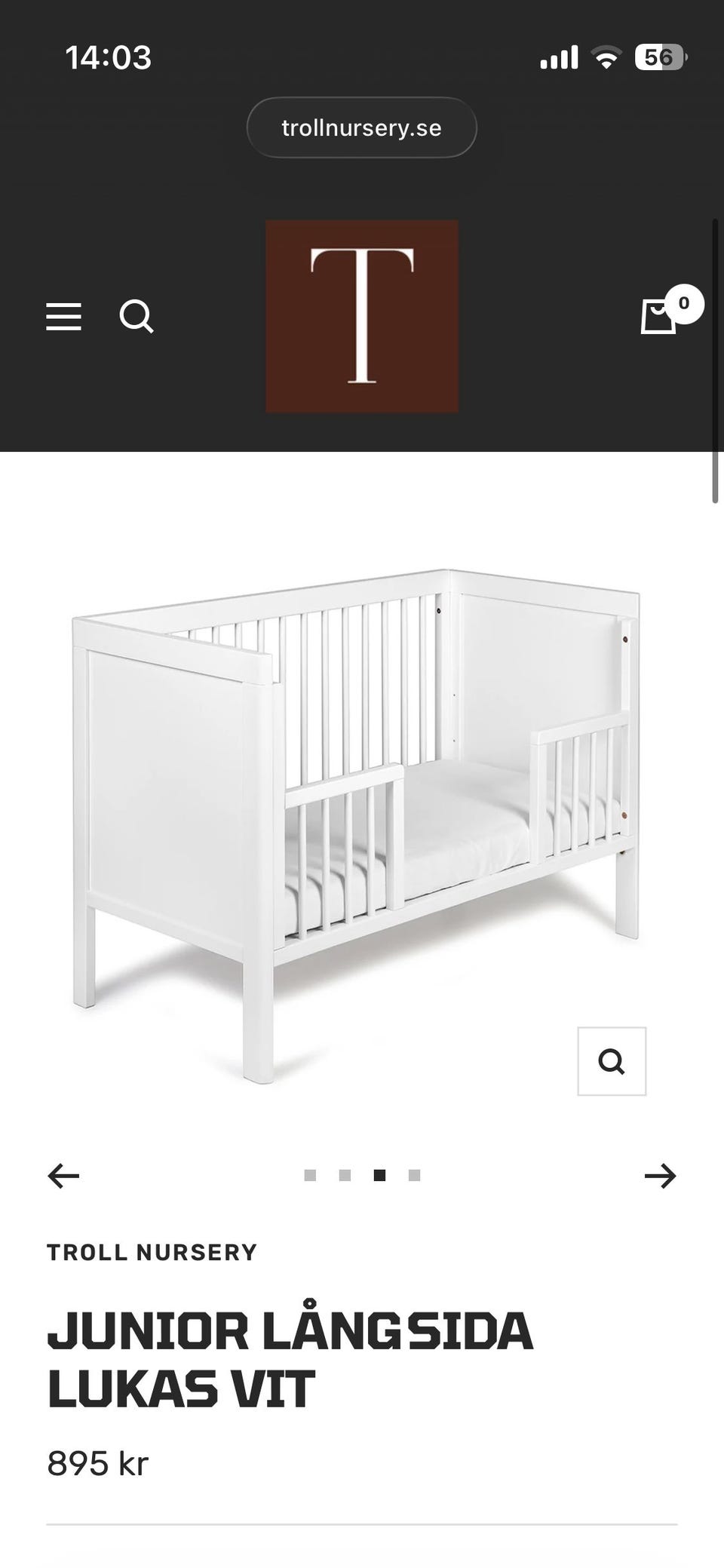724x1568 pixels.
Task: Select the fourth image indicator dot
Action: coord(414,1175)
